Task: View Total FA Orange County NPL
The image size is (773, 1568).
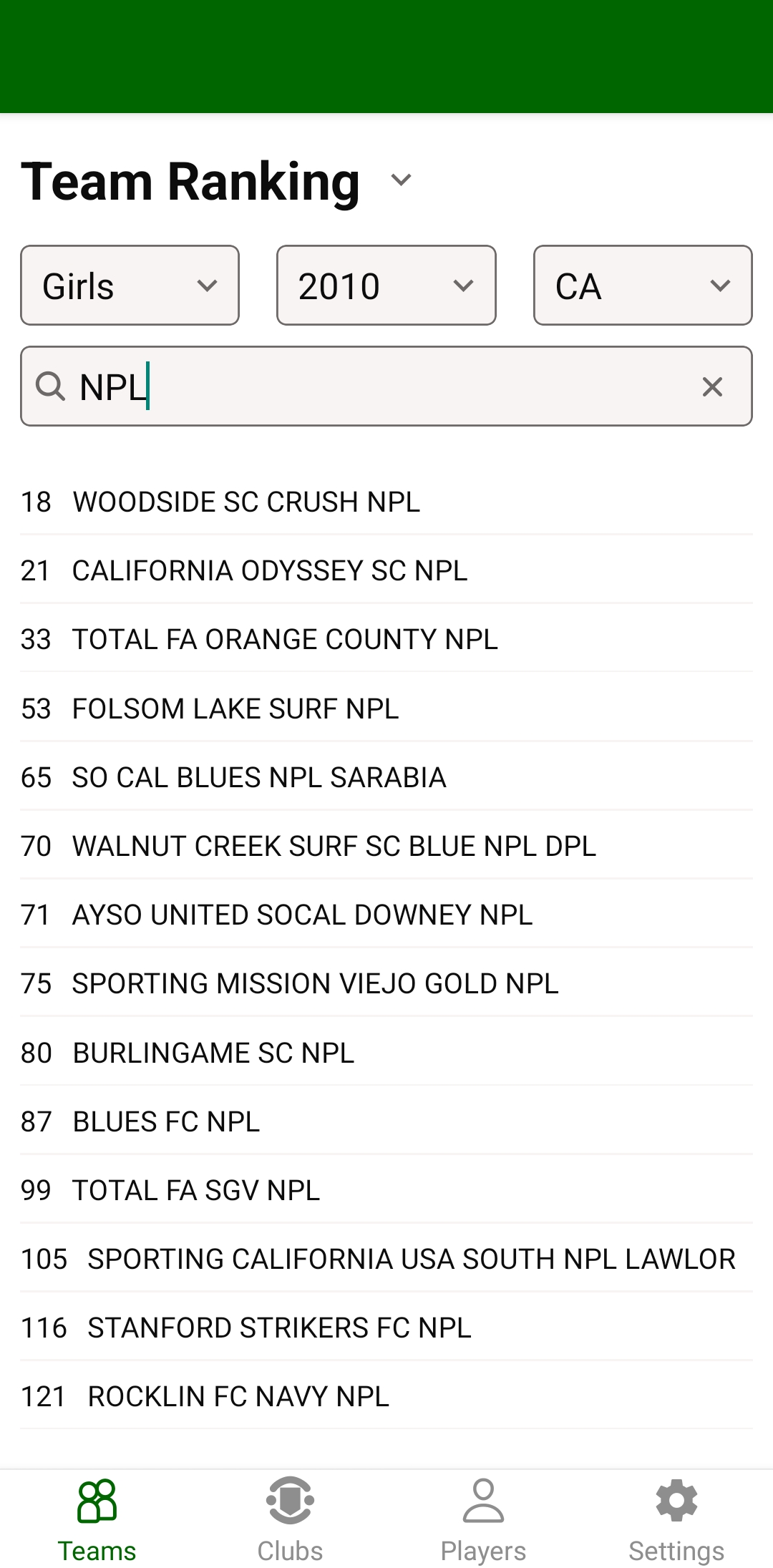Action: [285, 640]
